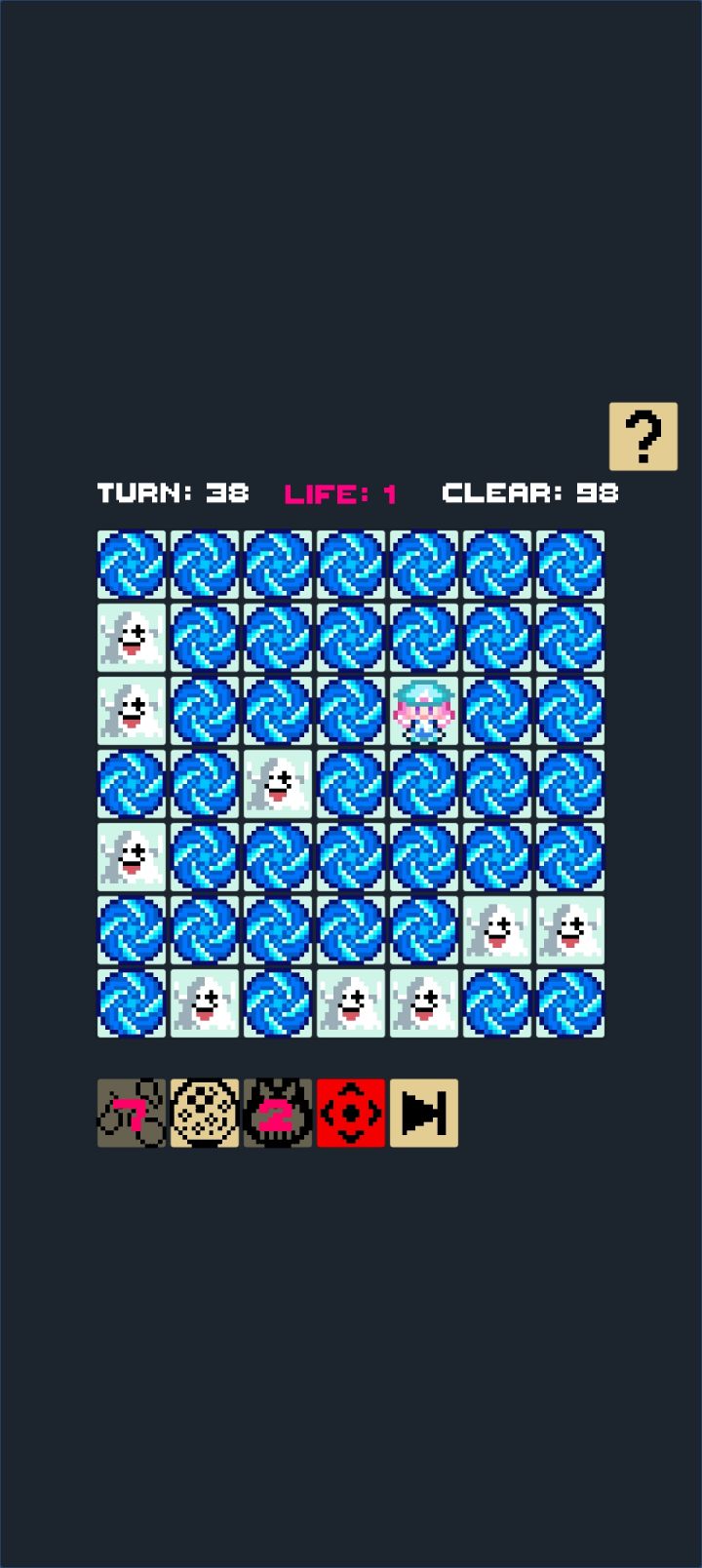The image size is (702, 1568).
Task: Click the ghost in the fifth row left column
Action: pyautogui.click(x=132, y=858)
